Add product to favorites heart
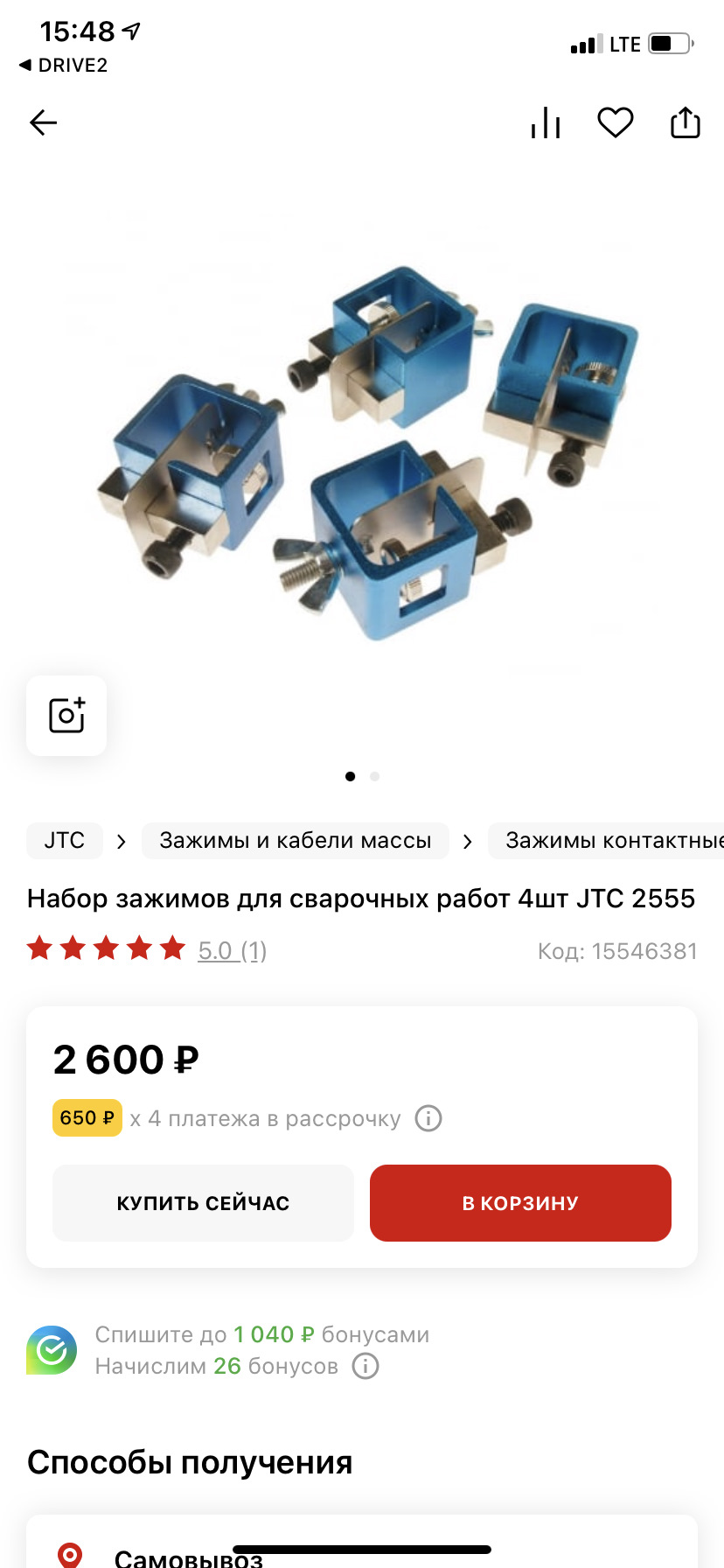The image size is (724, 1568). (615, 122)
